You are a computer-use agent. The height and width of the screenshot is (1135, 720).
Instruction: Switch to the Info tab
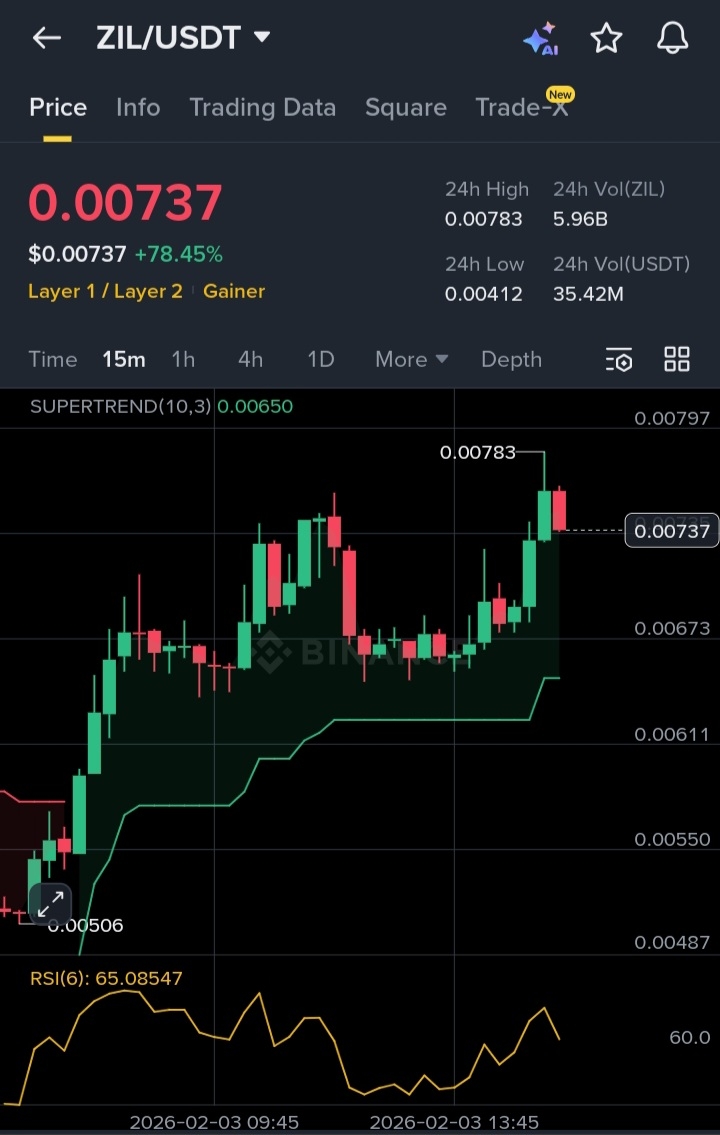137,107
